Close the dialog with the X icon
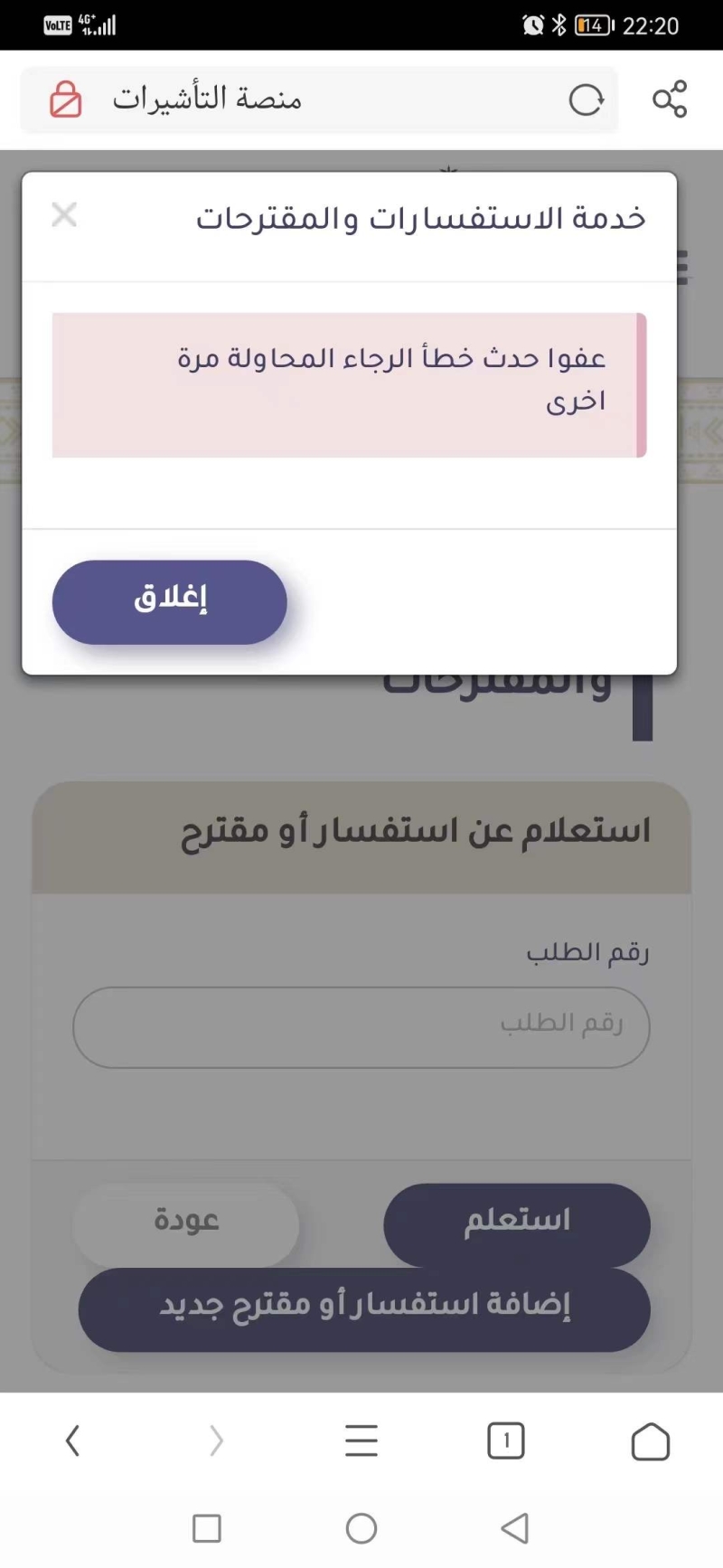 [64, 215]
